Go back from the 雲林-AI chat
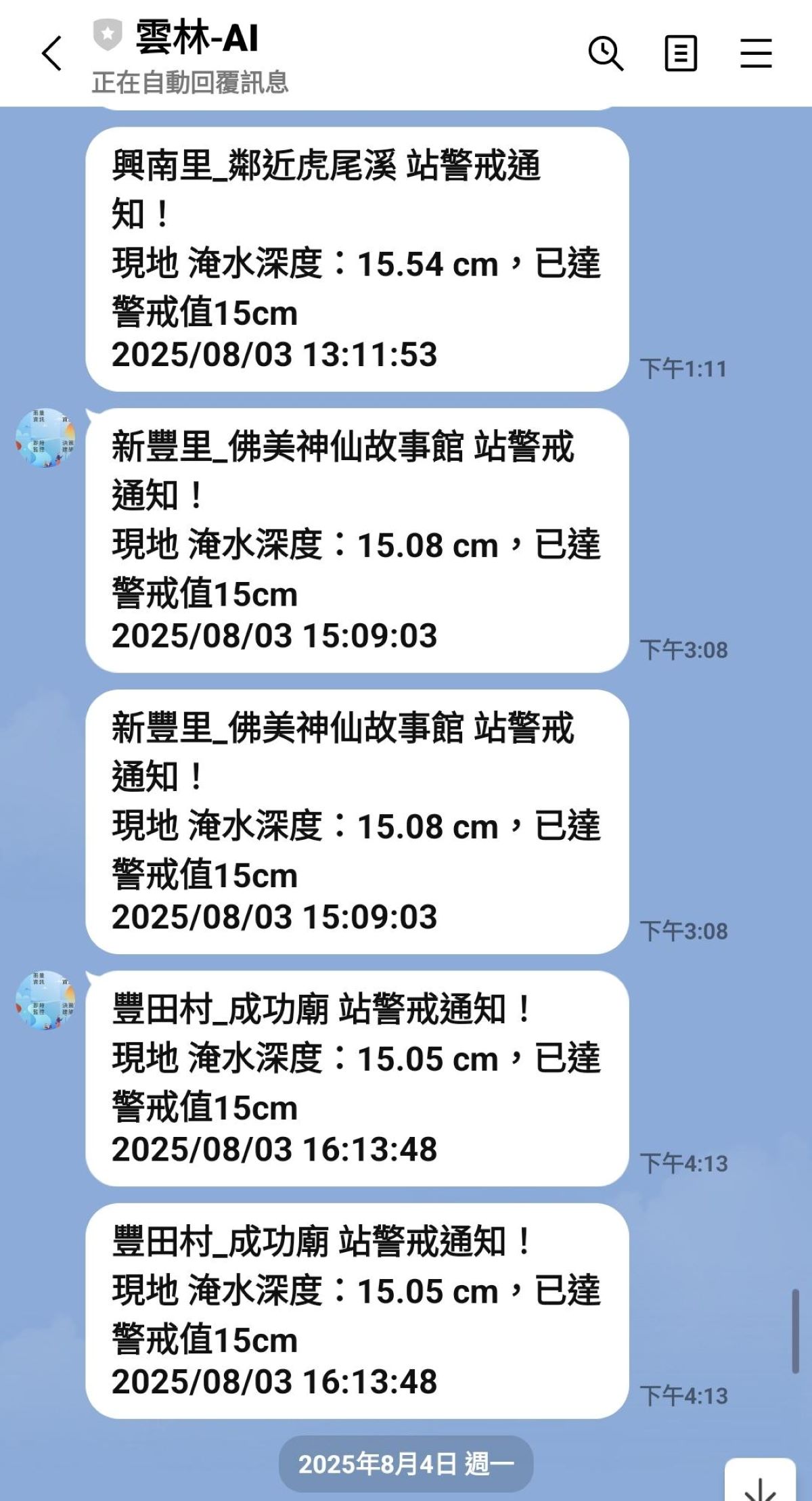 (x=52, y=53)
